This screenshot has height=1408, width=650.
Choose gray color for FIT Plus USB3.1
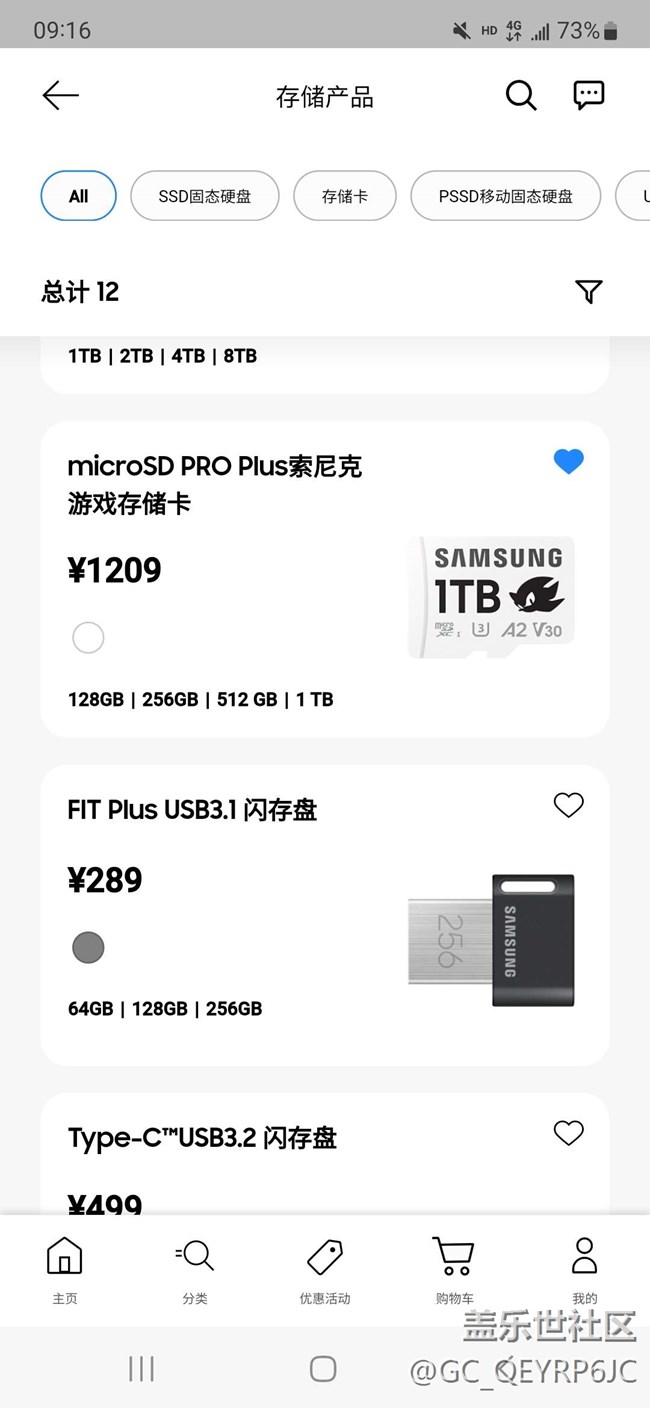88,947
